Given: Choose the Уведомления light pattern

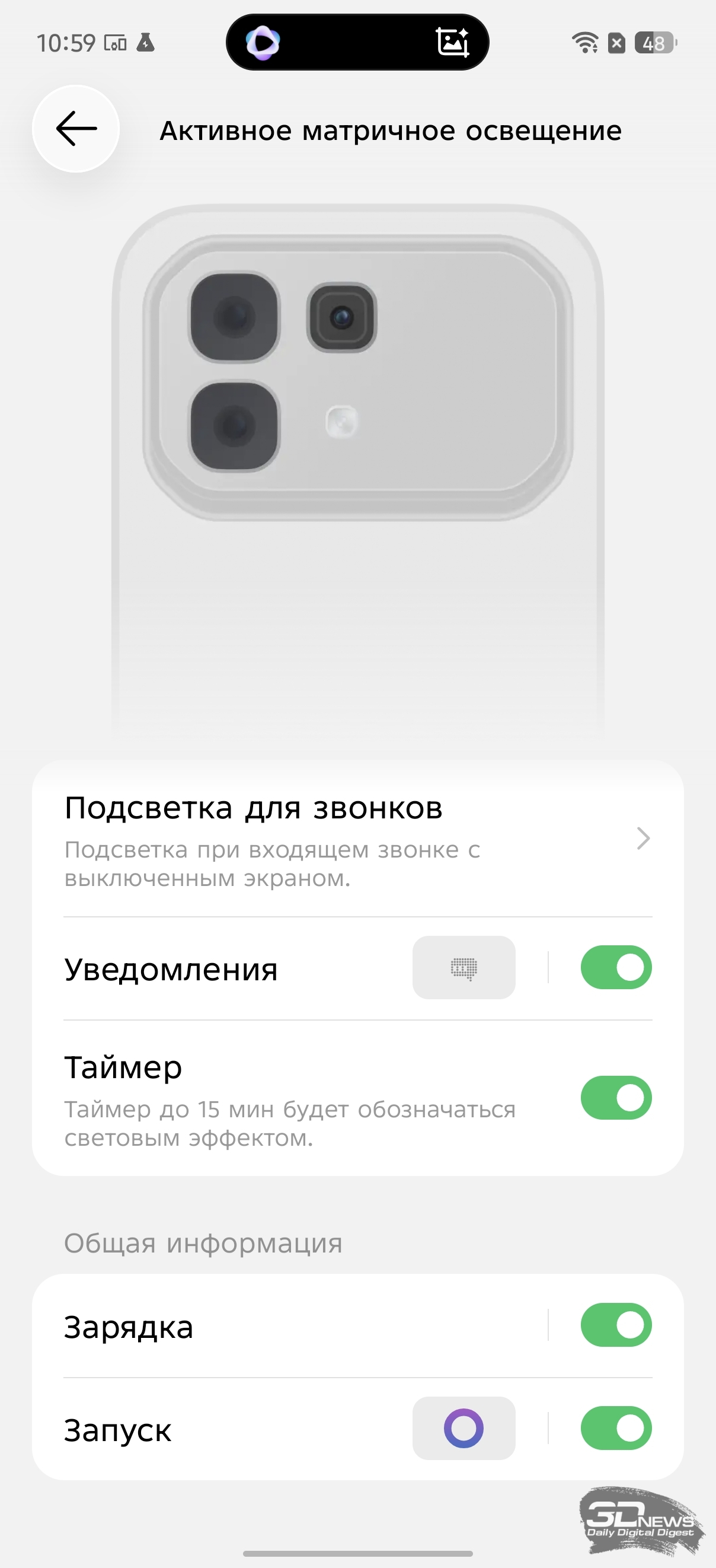Looking at the screenshot, I should (x=464, y=967).
